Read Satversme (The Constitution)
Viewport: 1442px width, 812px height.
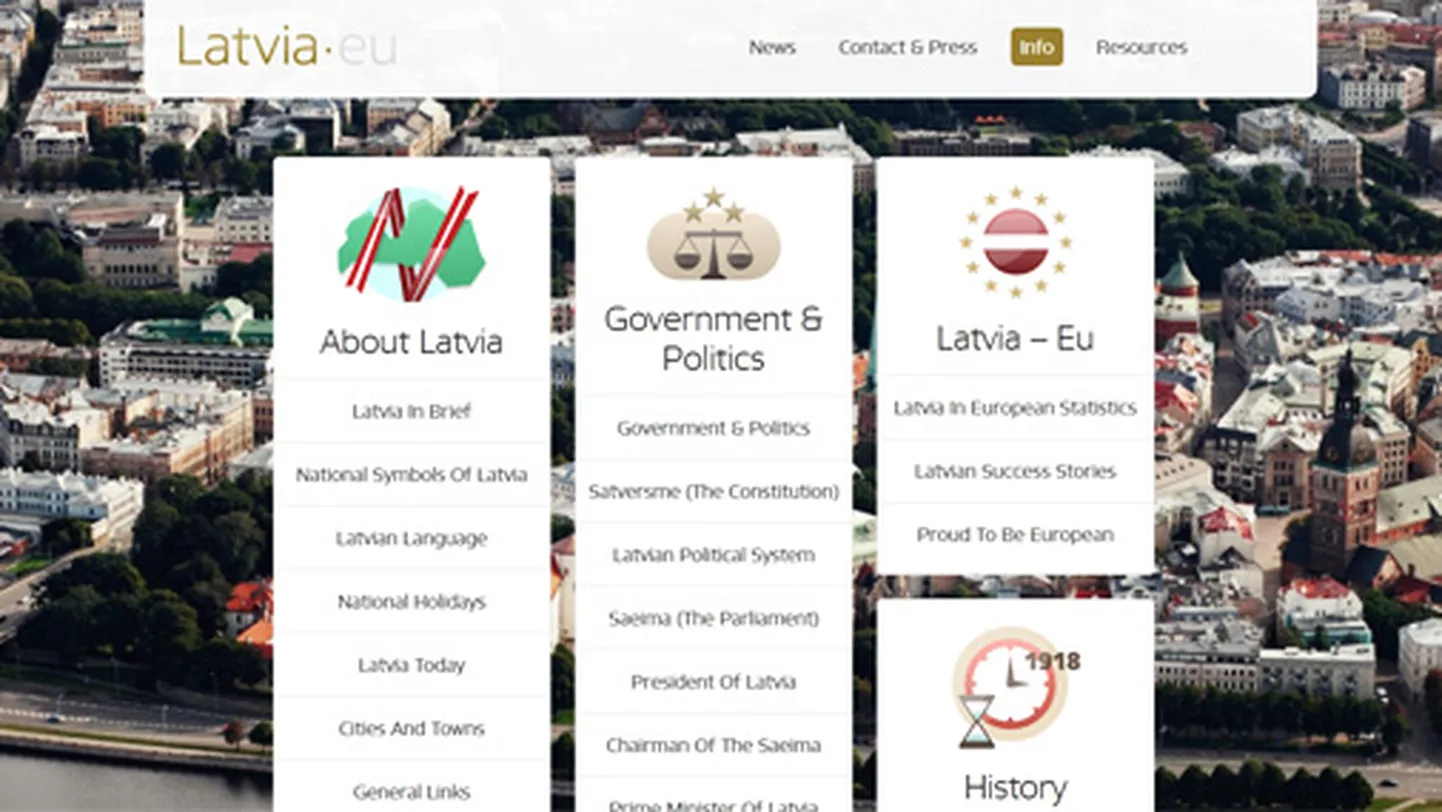(713, 491)
